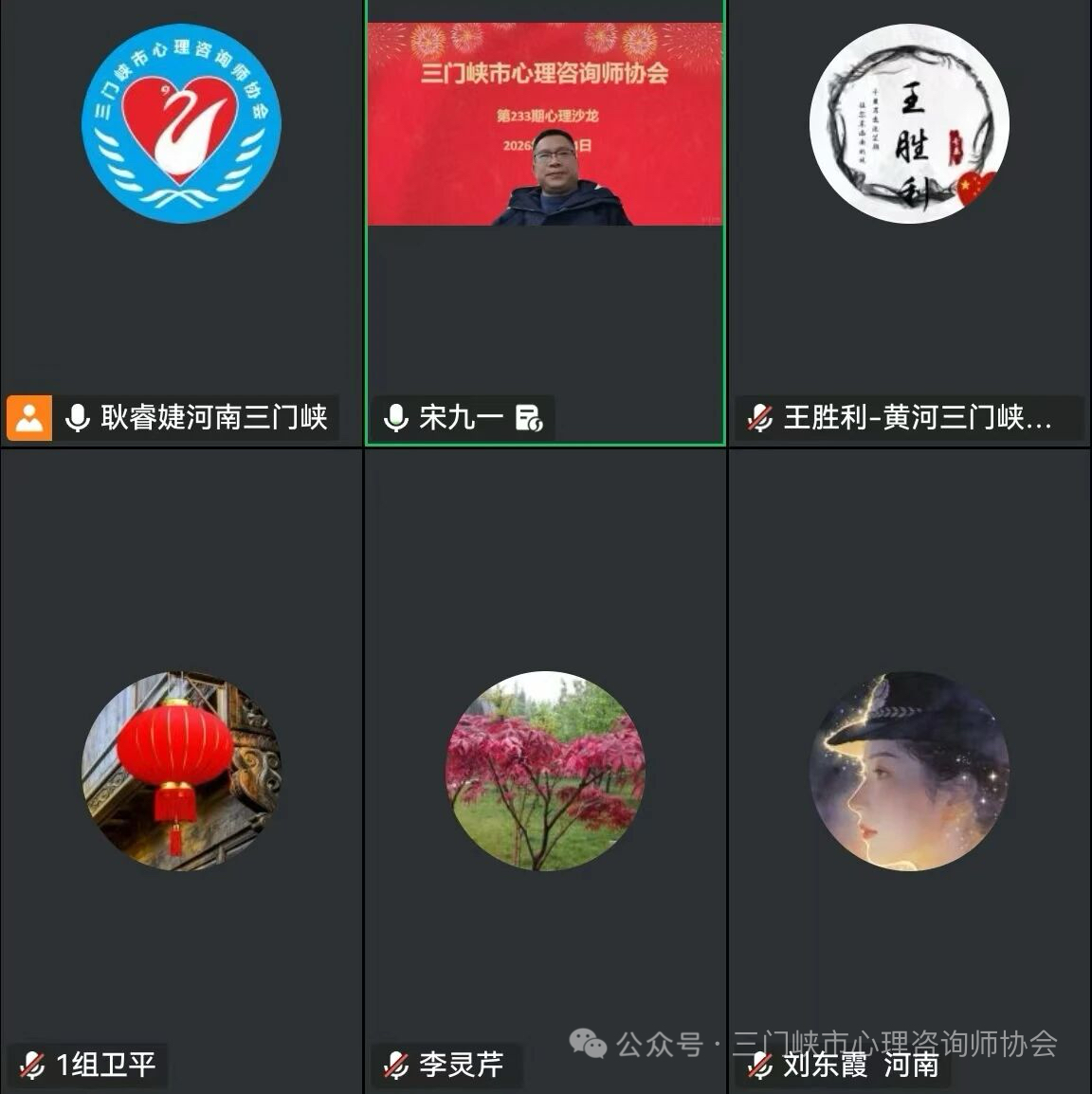This screenshot has width=1092, height=1094.
Task: Select 宋九一's green-bordered video tile
Action: [x=545, y=224]
